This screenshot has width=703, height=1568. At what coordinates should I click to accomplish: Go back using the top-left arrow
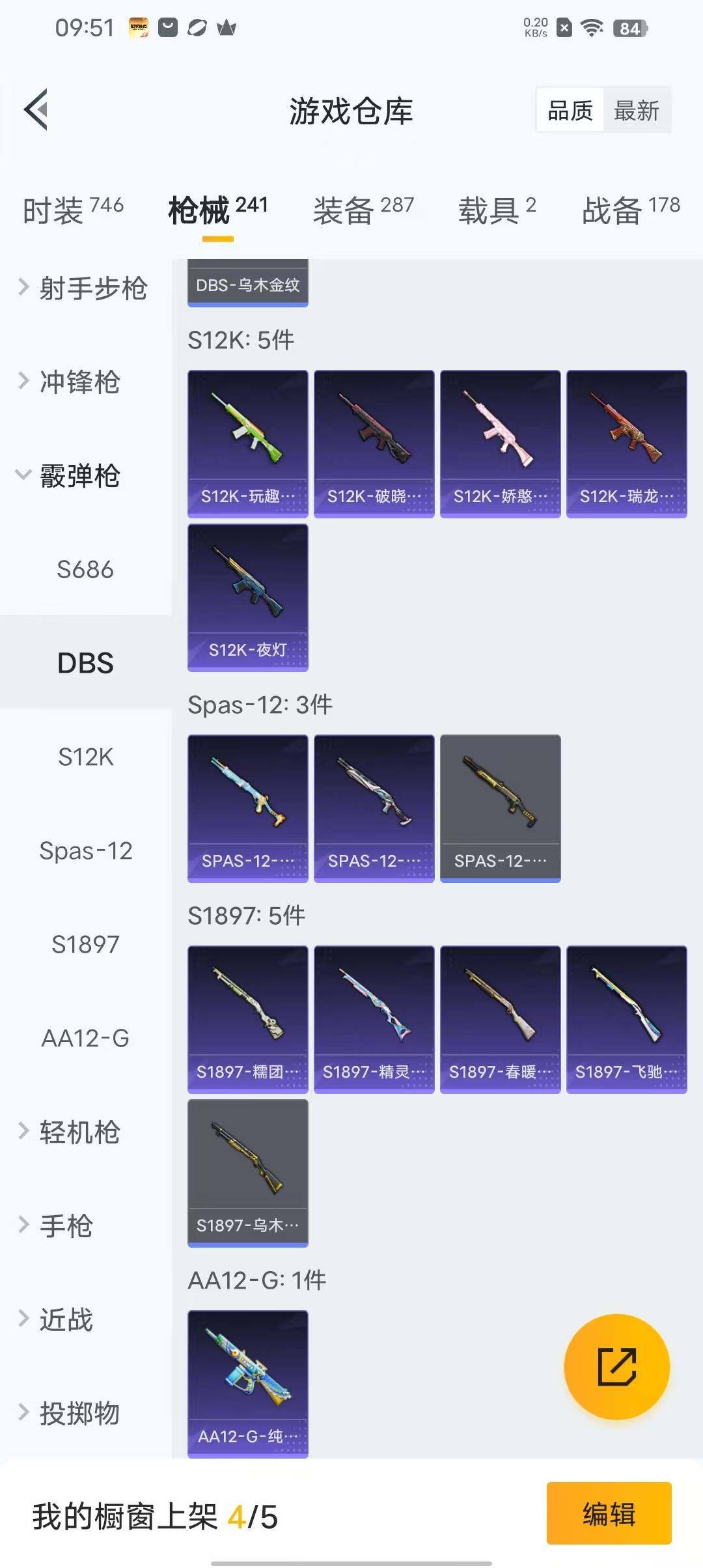click(x=36, y=109)
